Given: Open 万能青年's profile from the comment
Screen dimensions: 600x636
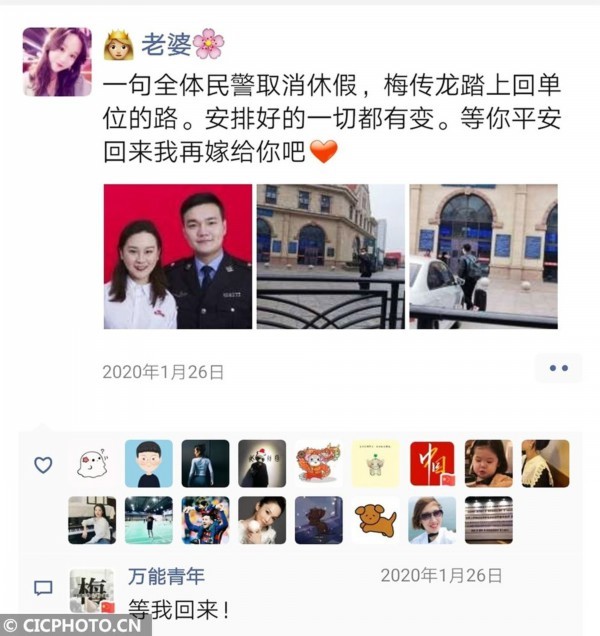Looking at the screenshot, I should pos(166,576).
